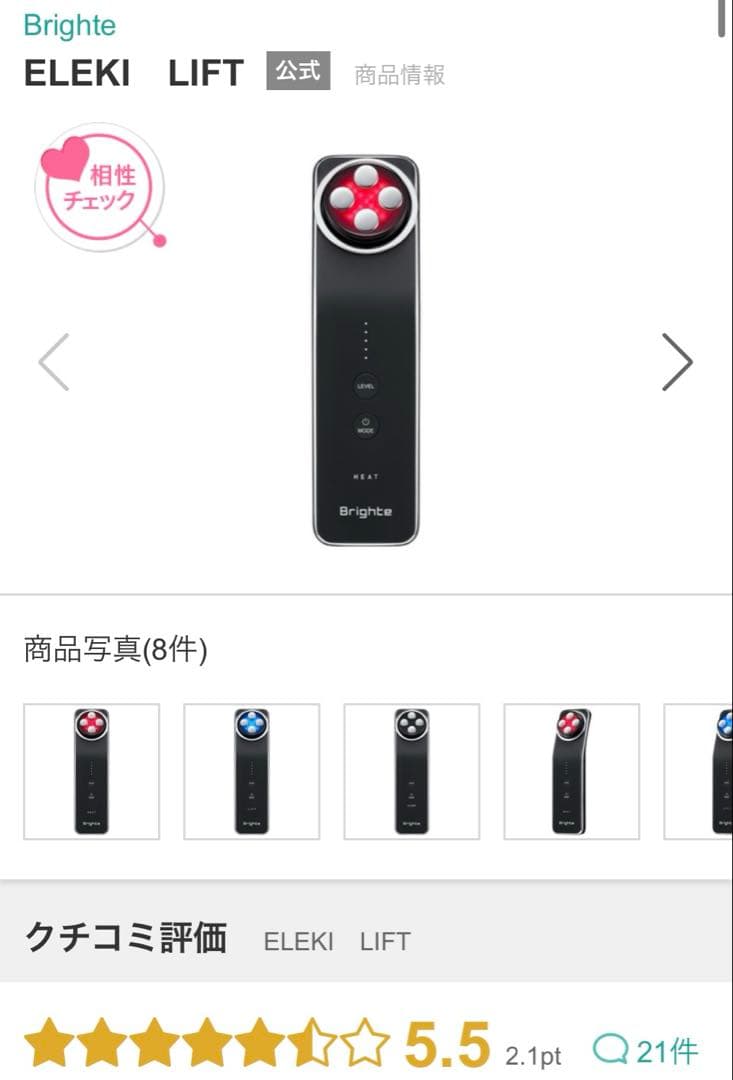Open the 商品情報 tab
This screenshot has width=733, height=1080.
397,74
